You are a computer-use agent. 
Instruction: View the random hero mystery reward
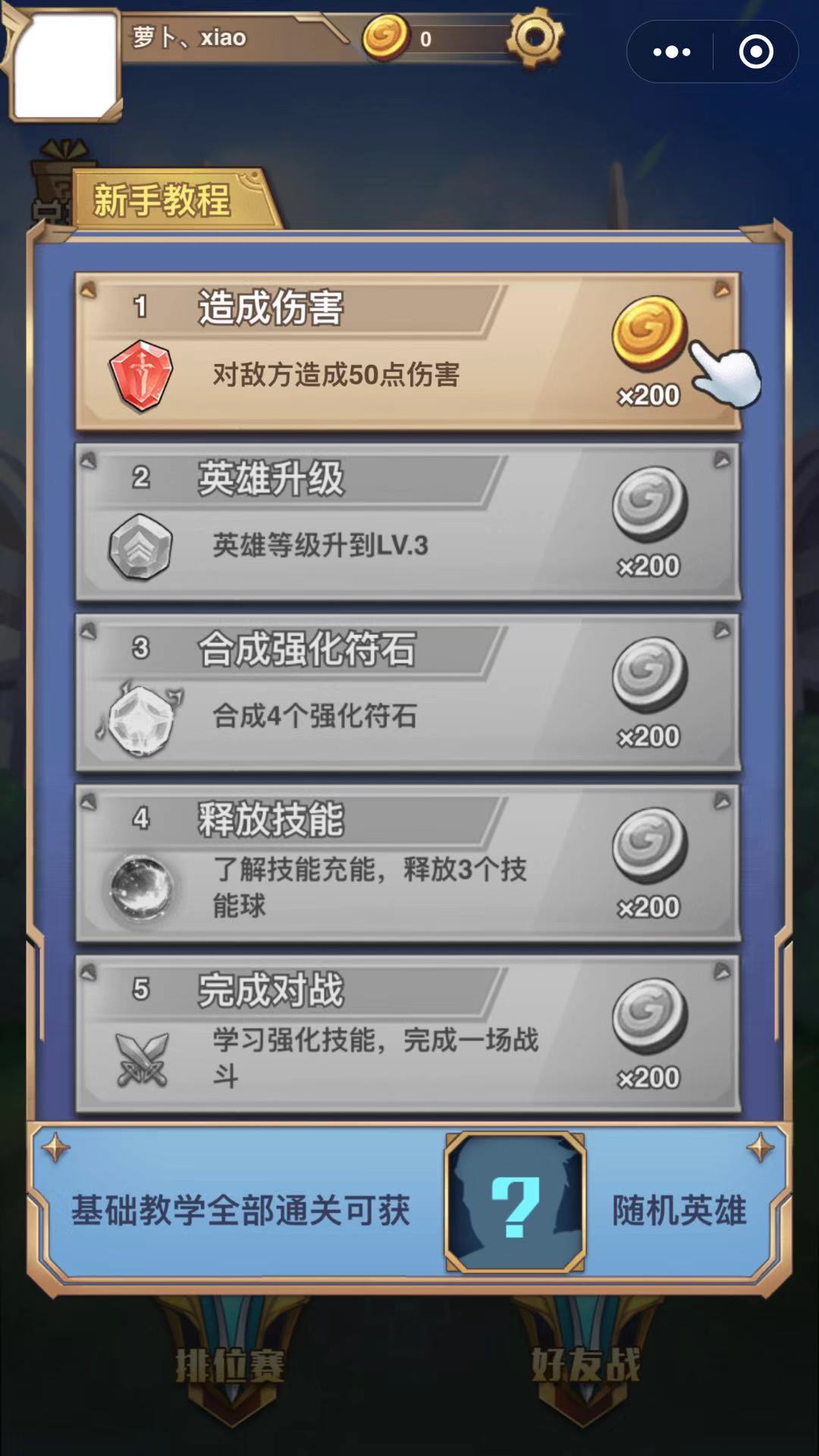point(515,1202)
